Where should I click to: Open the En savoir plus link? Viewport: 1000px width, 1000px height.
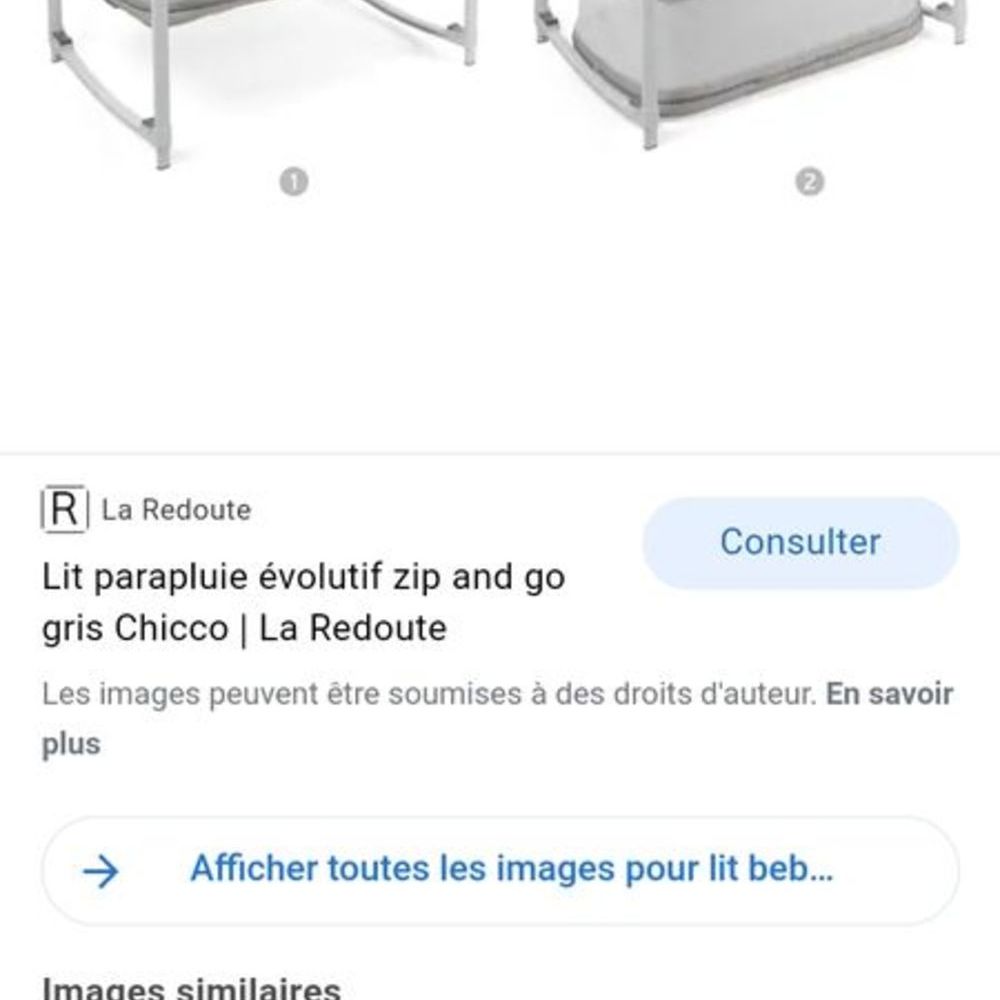888,695
